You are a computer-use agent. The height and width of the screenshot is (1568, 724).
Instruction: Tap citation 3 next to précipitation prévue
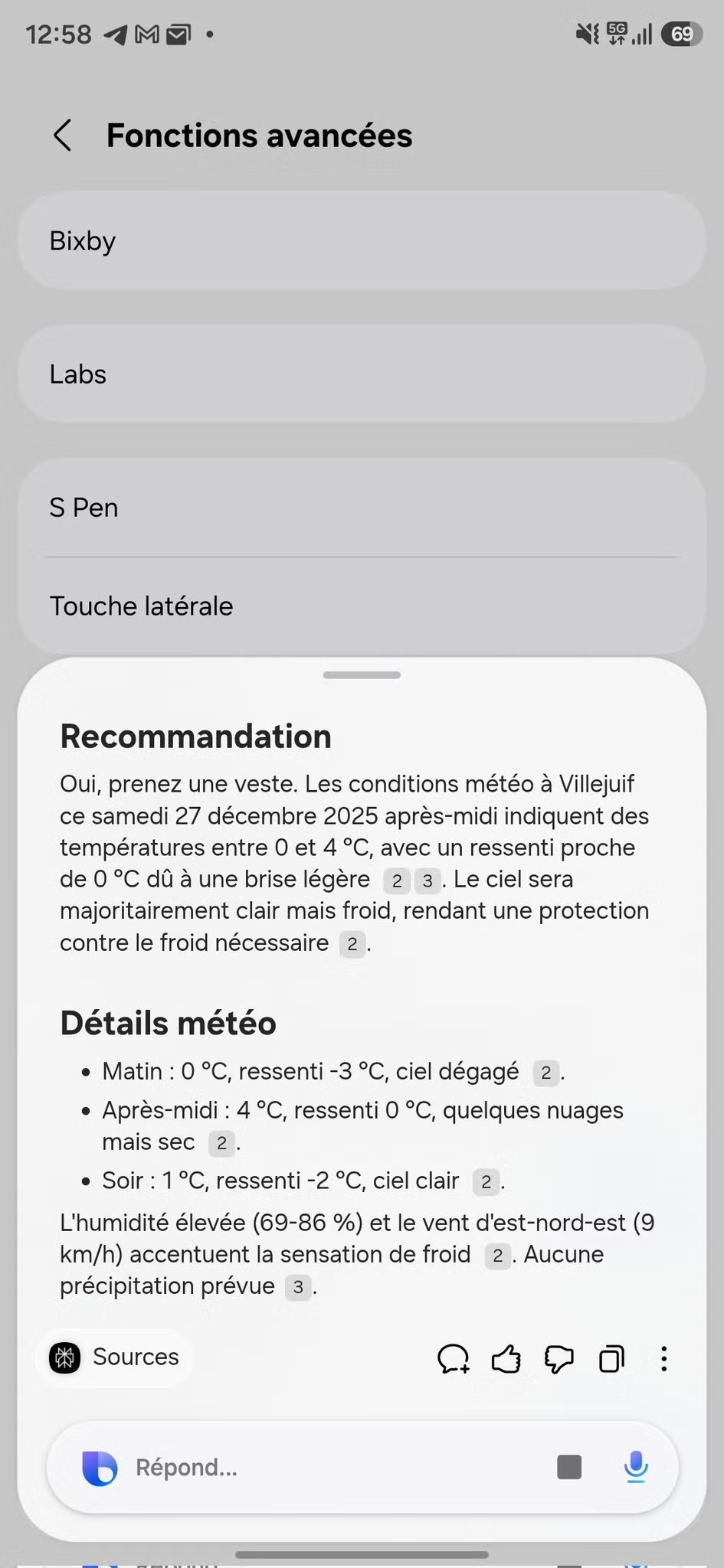tap(297, 1287)
